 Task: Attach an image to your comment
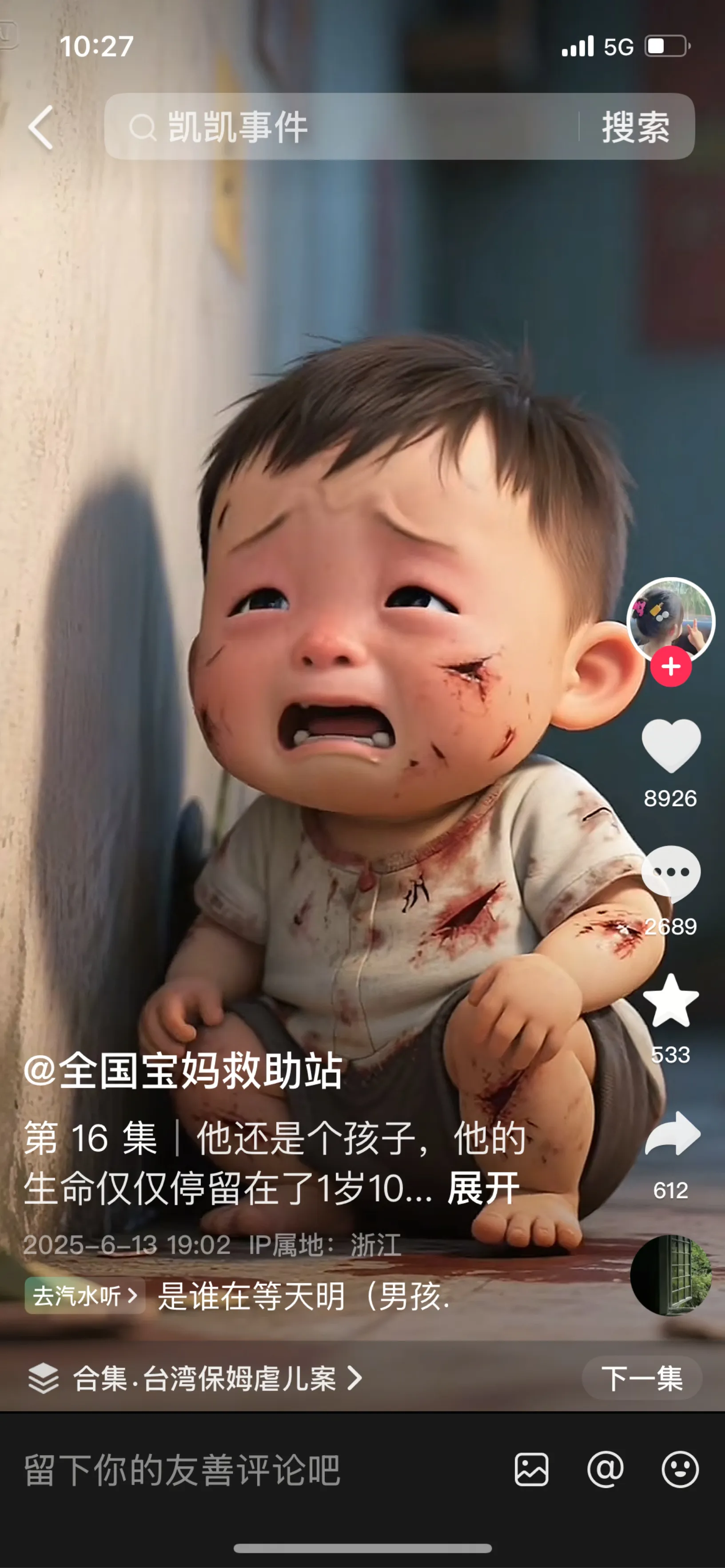coord(531,1470)
